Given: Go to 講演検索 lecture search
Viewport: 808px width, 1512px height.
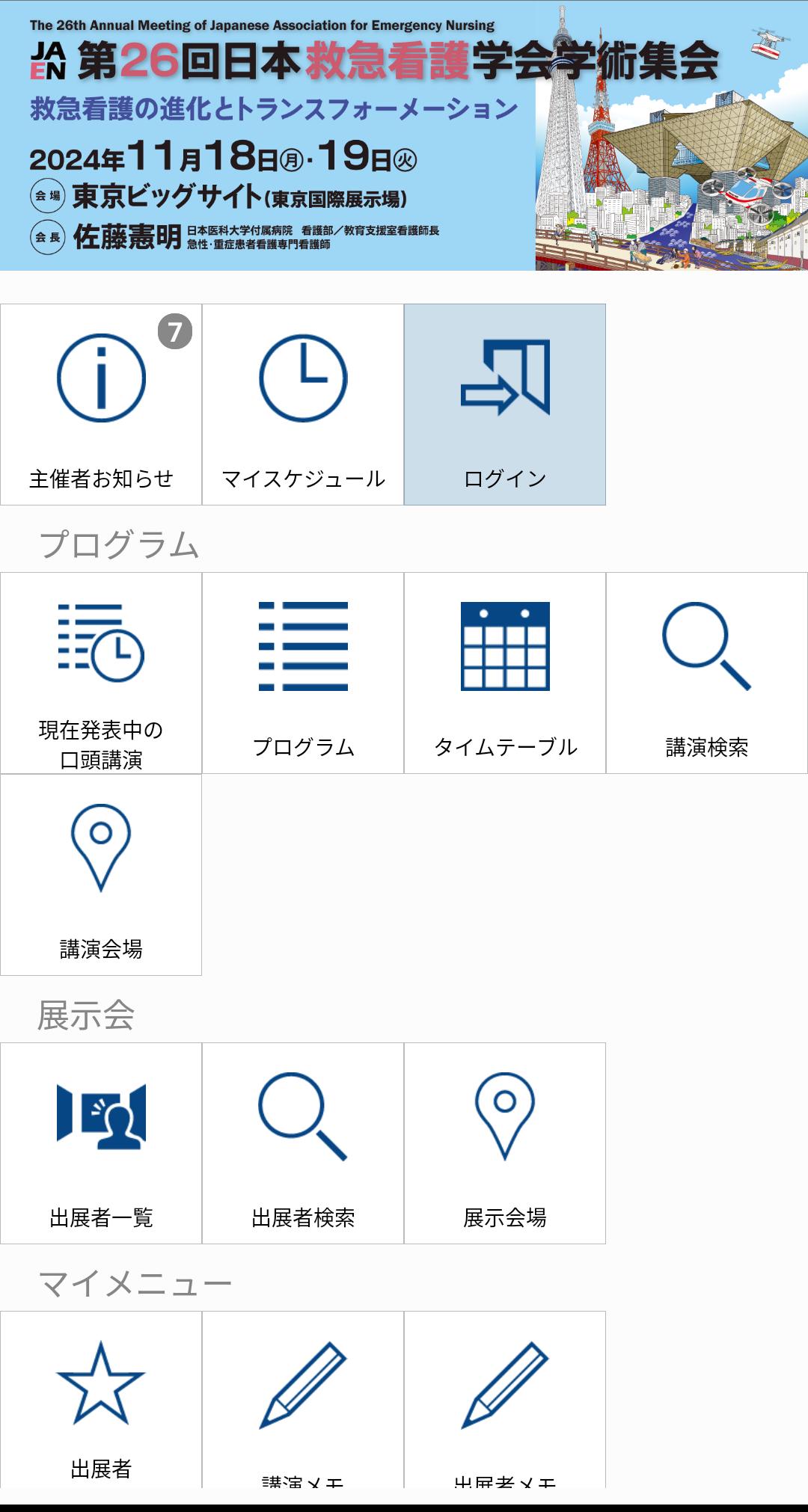Looking at the screenshot, I should [x=707, y=673].
